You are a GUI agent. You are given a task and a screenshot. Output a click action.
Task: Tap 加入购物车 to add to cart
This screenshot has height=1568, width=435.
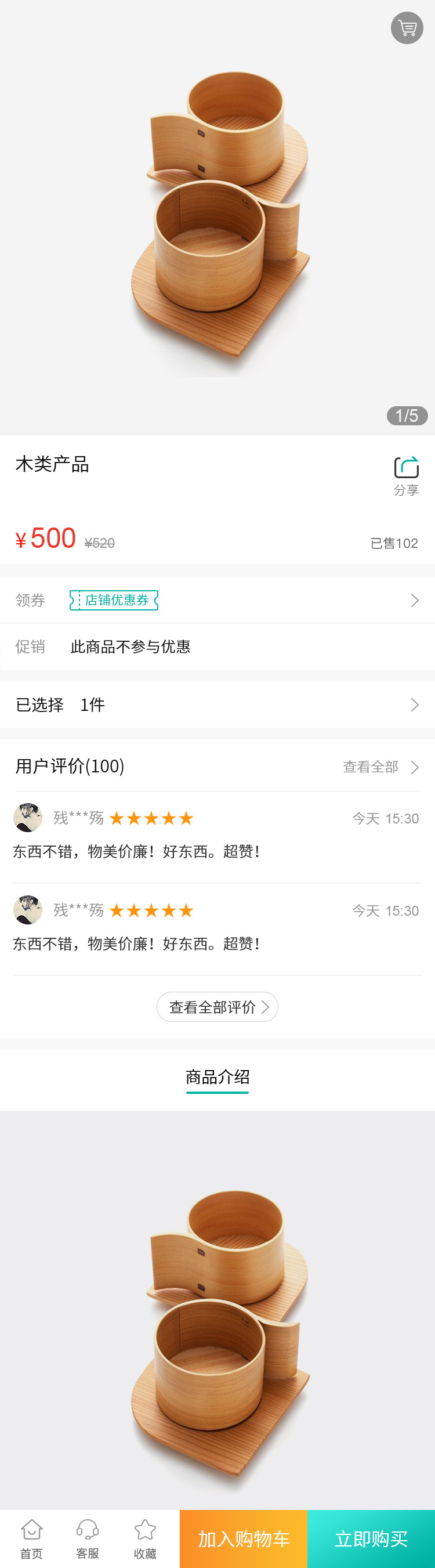244,1538
